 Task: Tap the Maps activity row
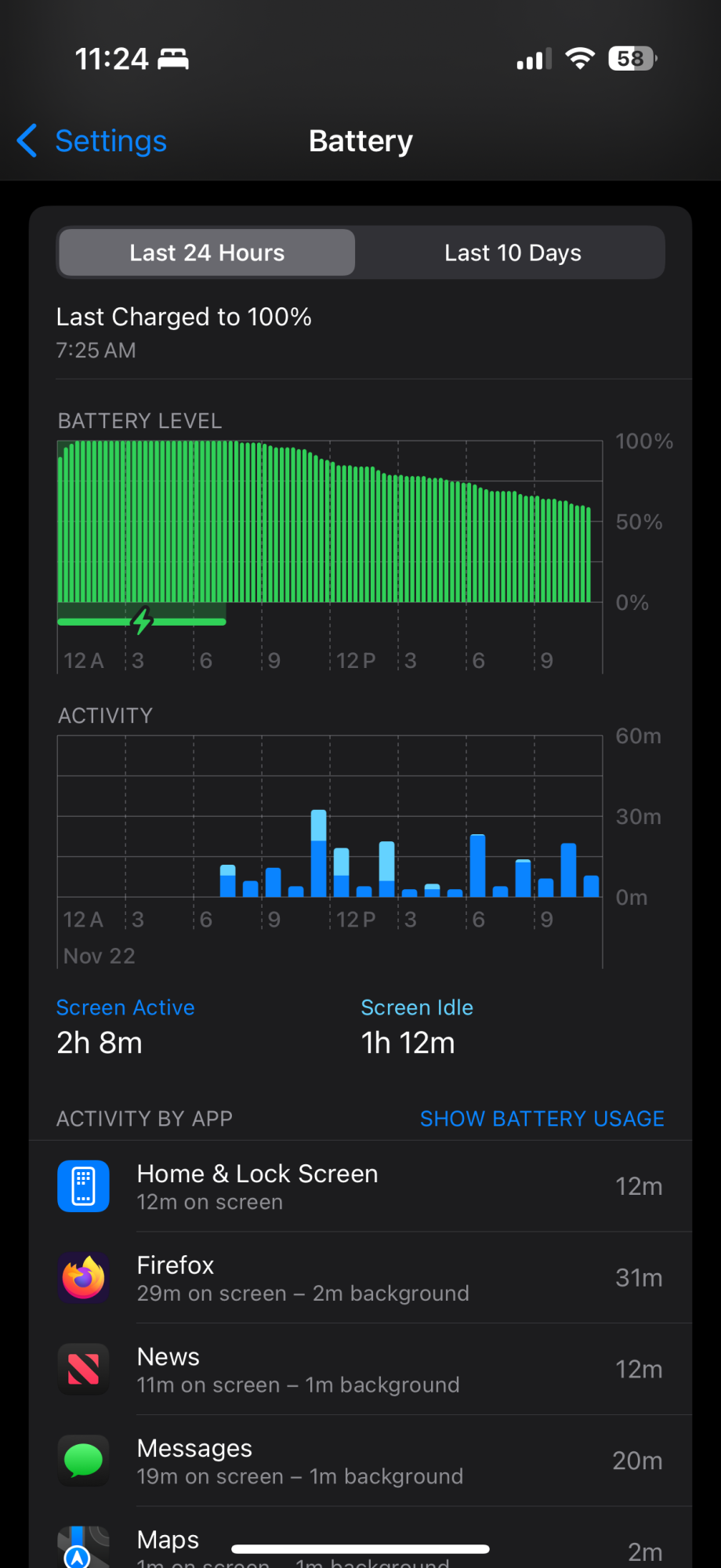[360, 1543]
